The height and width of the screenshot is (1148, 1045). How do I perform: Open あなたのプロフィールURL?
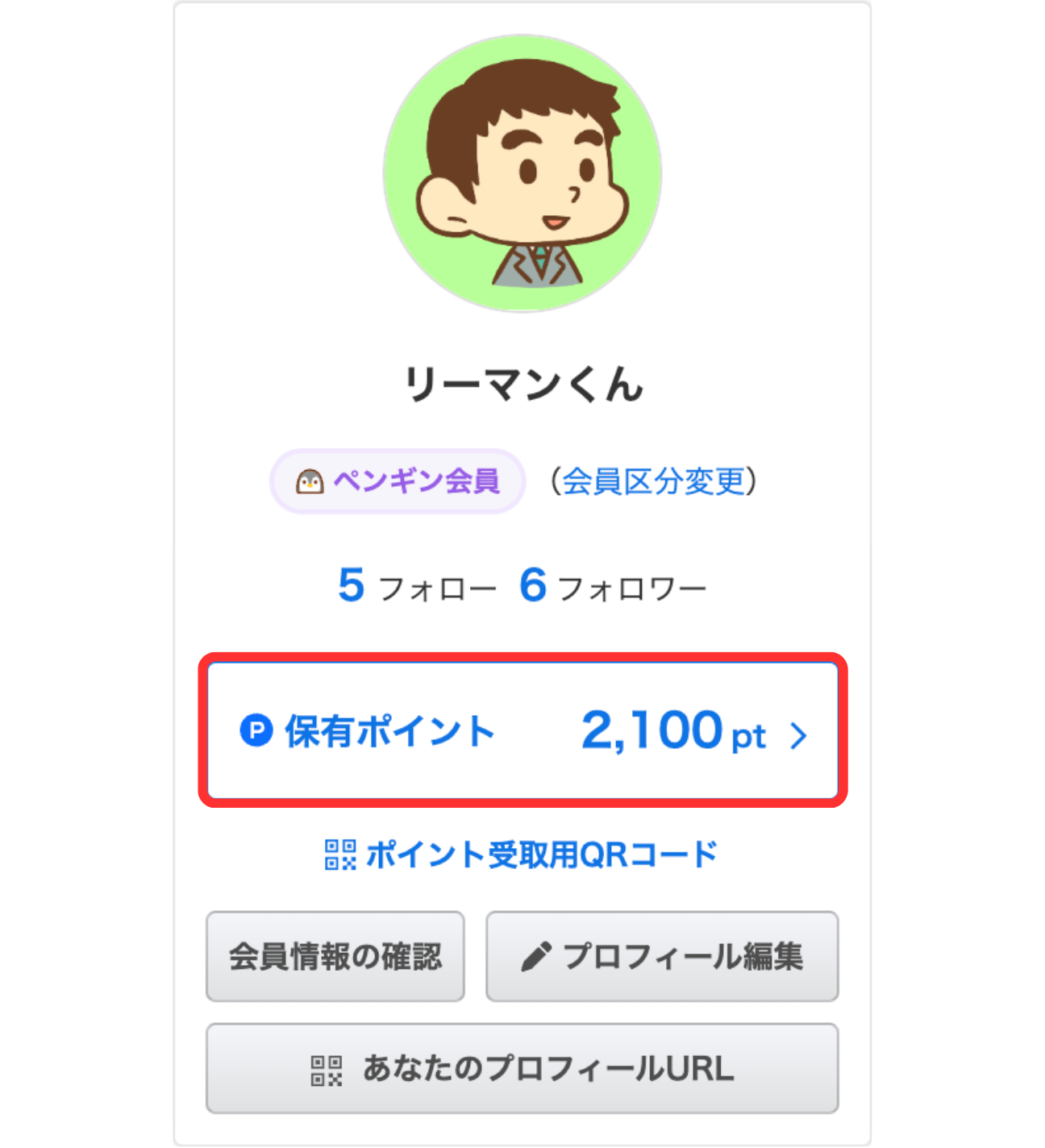click(522, 1068)
